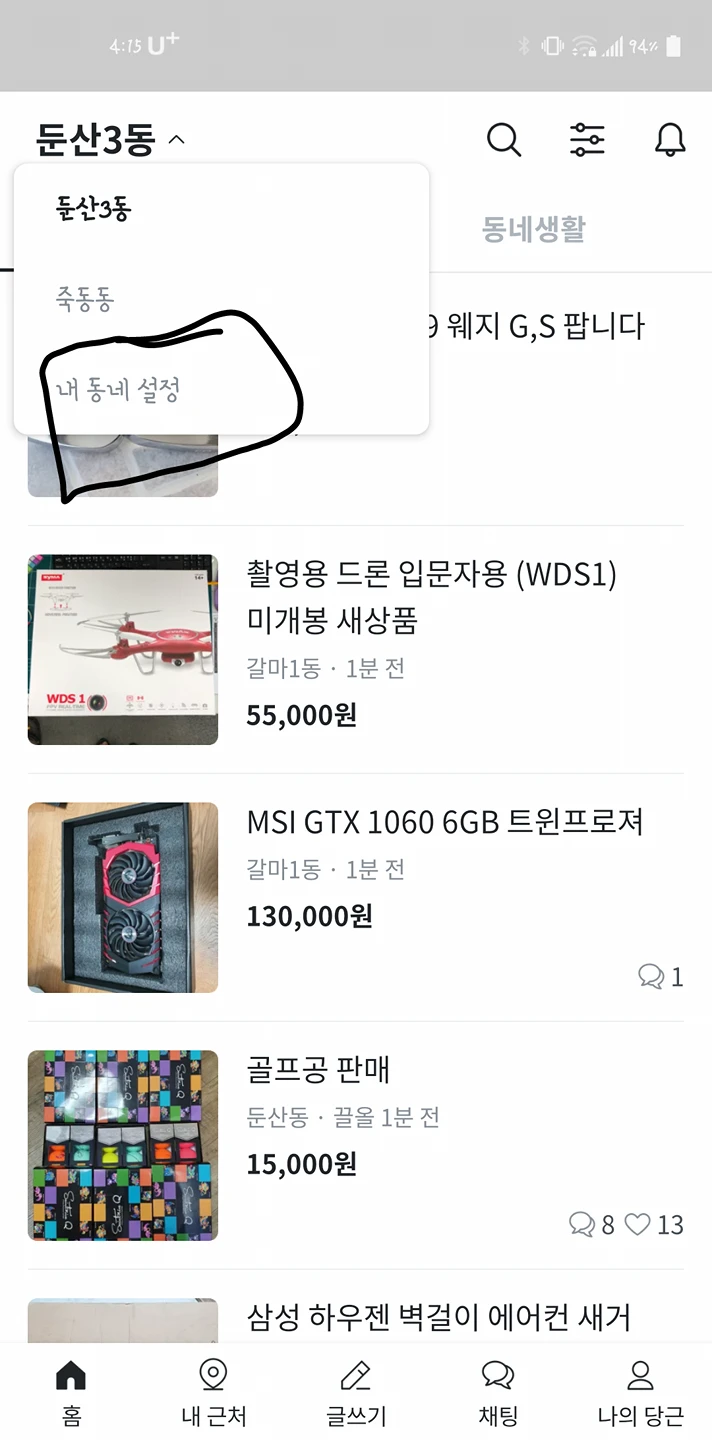712x1440 pixels.
Task: Go to the 홈 tab
Action: [71, 1393]
